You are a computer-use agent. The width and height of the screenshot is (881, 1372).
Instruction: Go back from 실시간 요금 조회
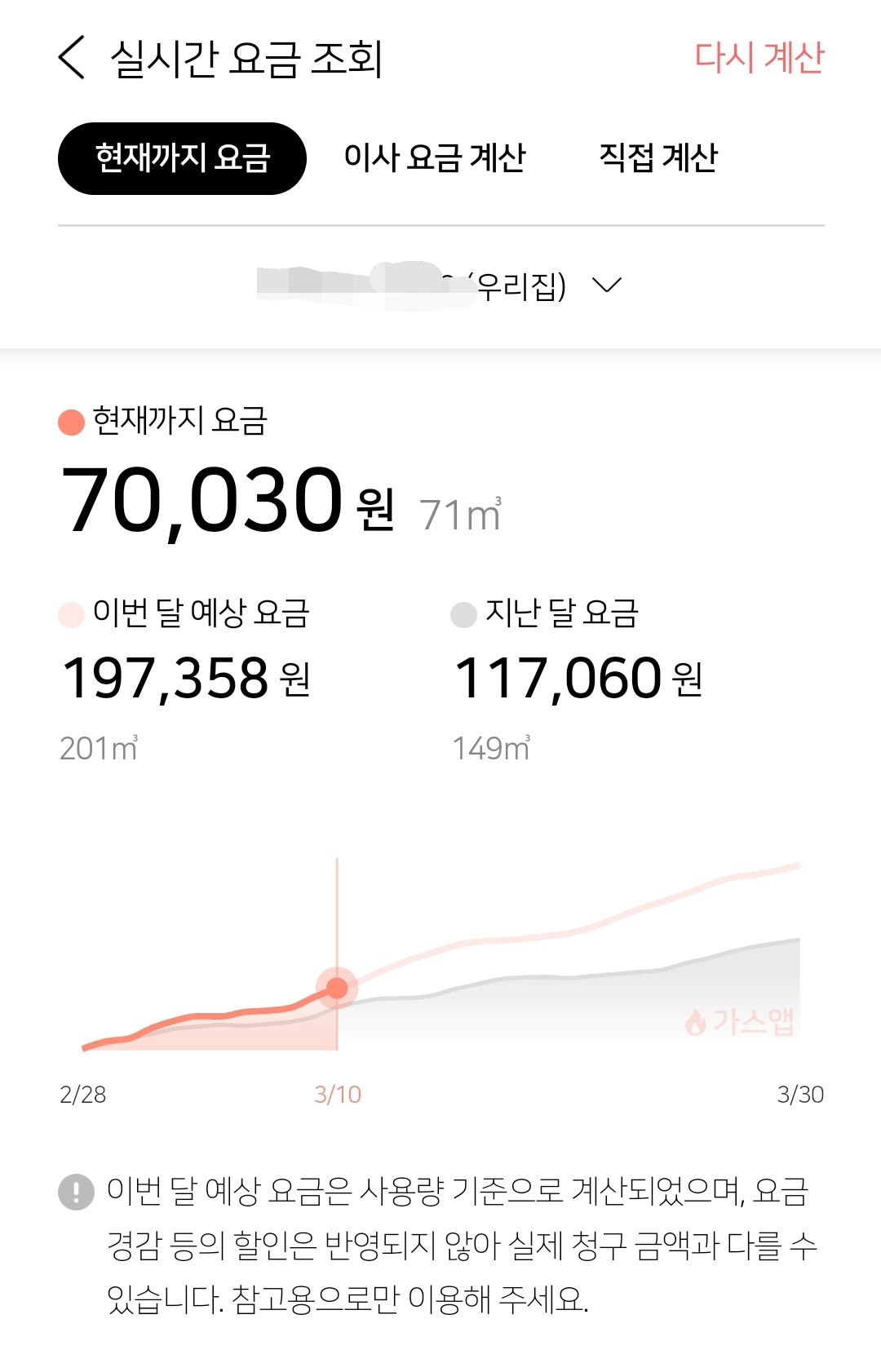tap(72, 58)
